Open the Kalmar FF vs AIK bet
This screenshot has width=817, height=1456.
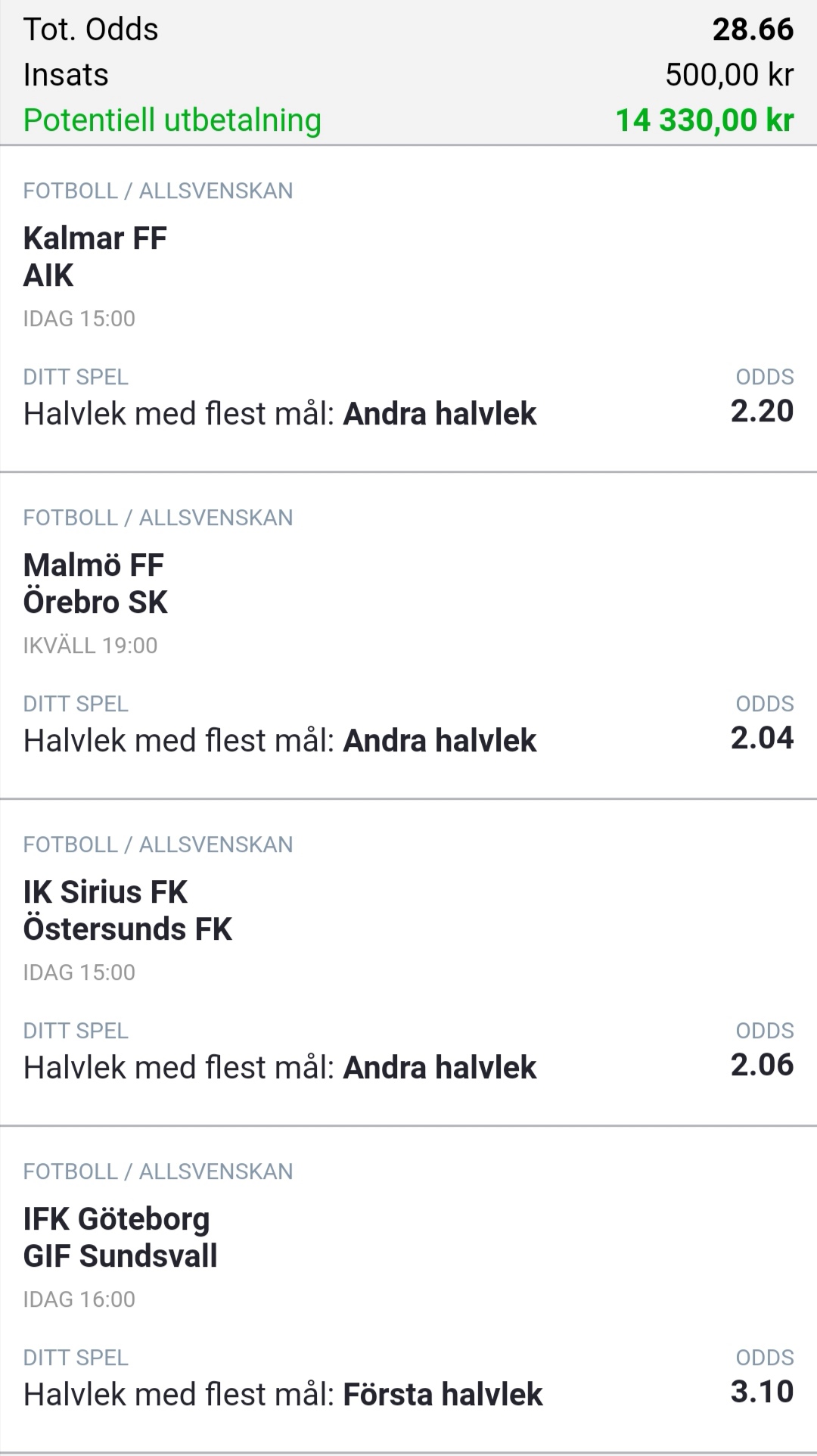pyautogui.click(x=408, y=309)
